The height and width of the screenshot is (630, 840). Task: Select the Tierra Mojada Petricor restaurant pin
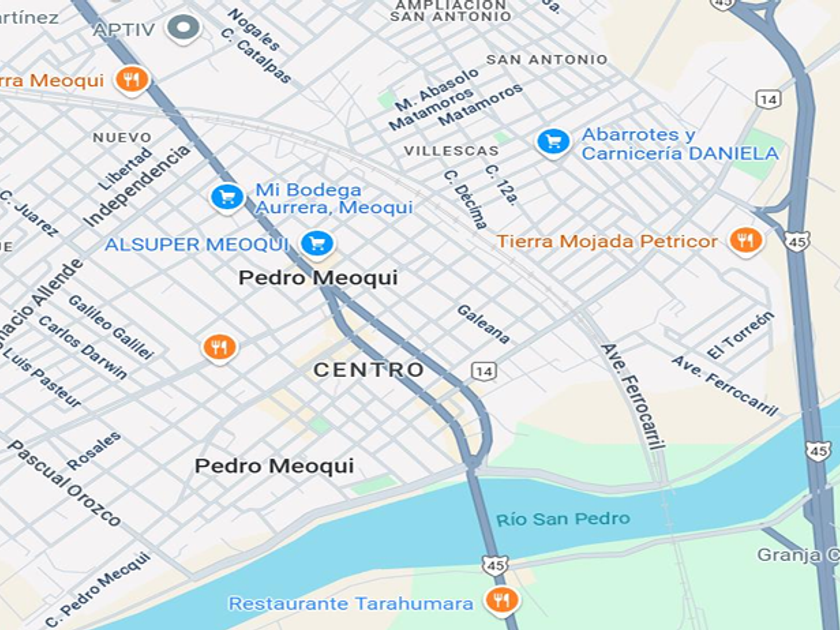[746, 240]
